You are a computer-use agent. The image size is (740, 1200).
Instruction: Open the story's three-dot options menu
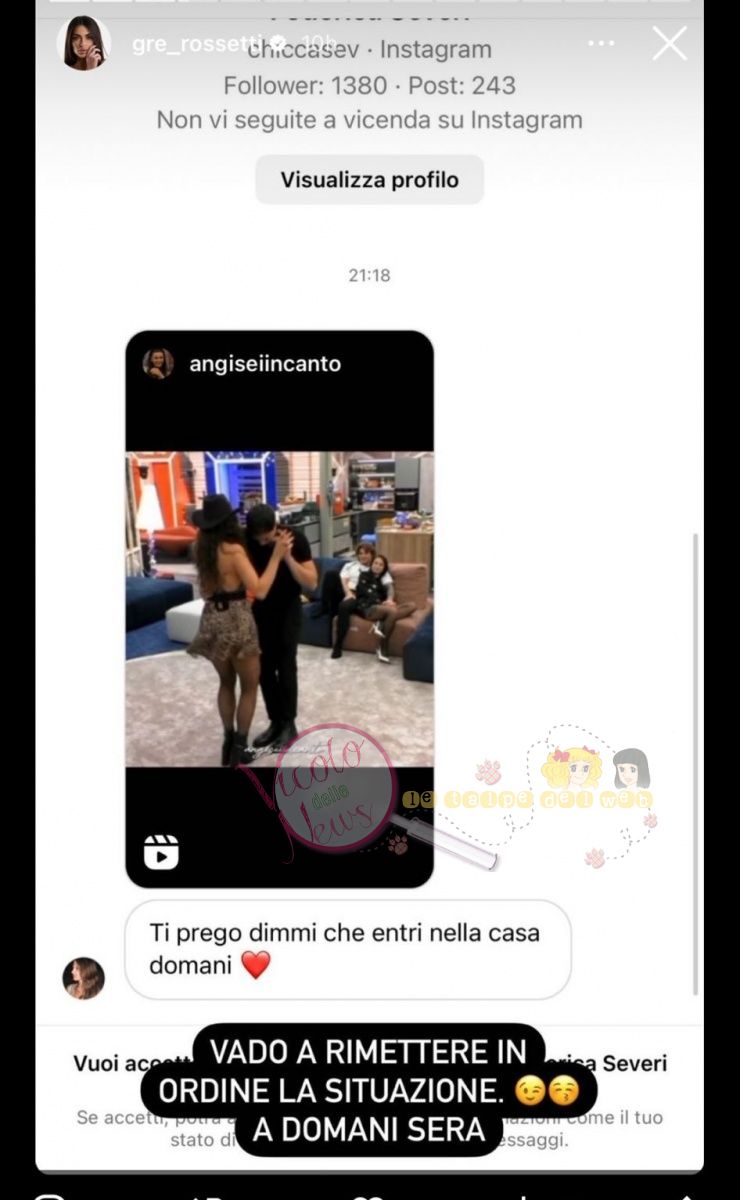tap(601, 44)
